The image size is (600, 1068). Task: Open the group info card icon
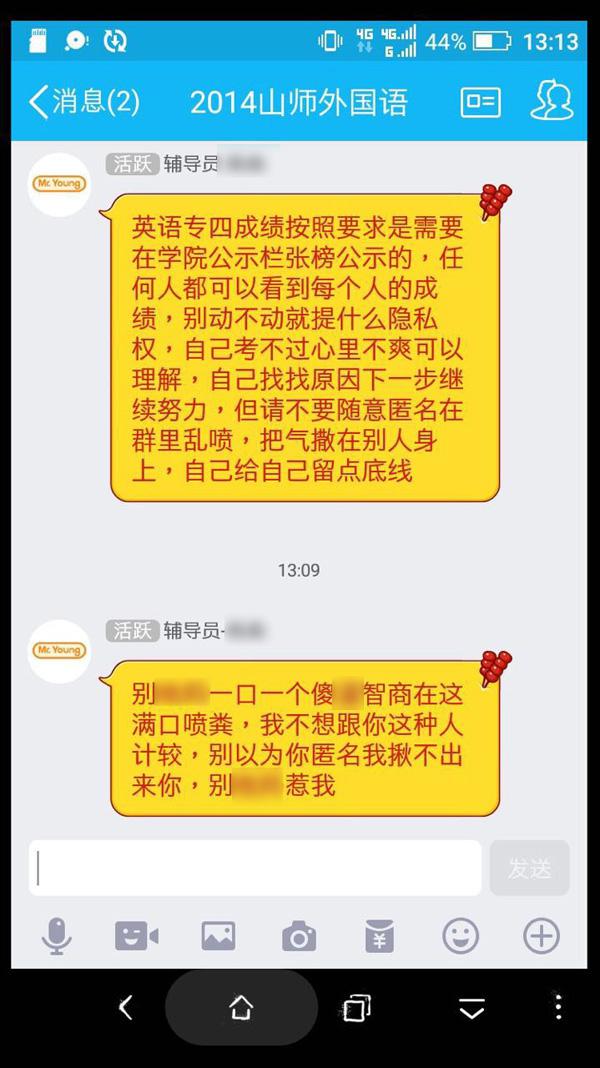[x=480, y=101]
